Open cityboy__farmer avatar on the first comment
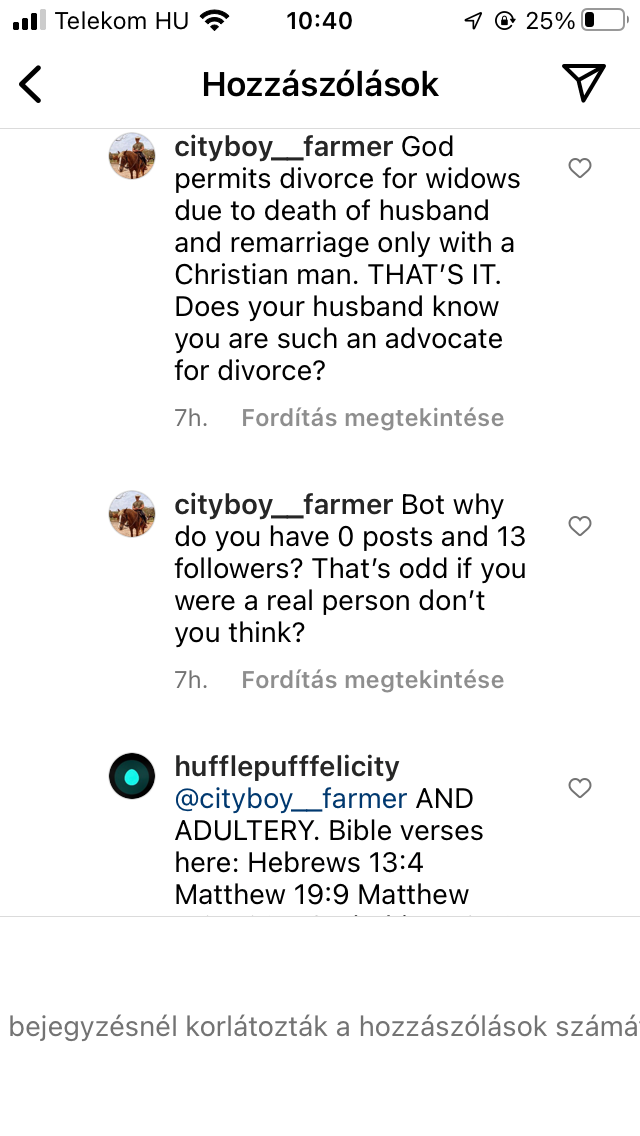This screenshot has height=1136, width=640. click(x=132, y=156)
